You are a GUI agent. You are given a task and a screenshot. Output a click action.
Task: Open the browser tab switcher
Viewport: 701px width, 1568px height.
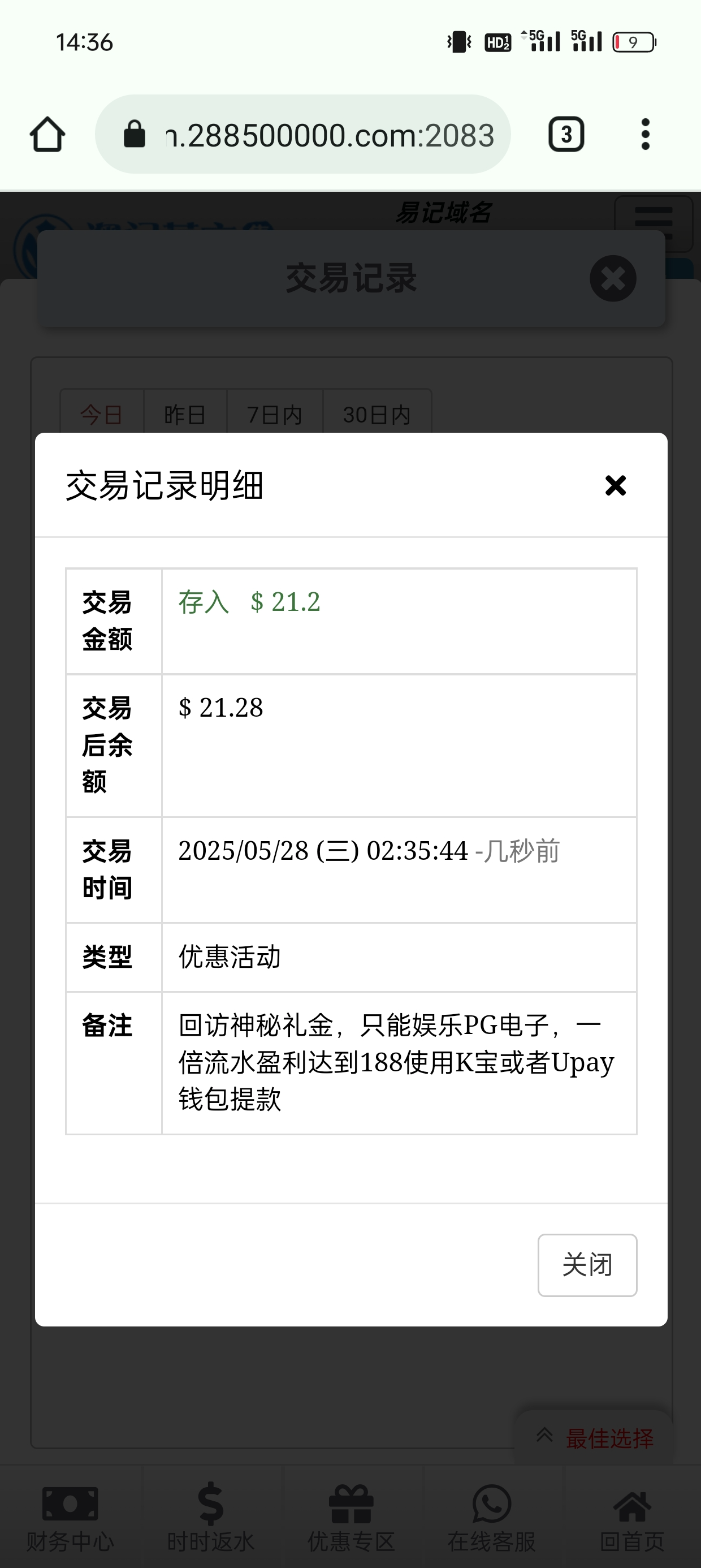click(x=566, y=134)
